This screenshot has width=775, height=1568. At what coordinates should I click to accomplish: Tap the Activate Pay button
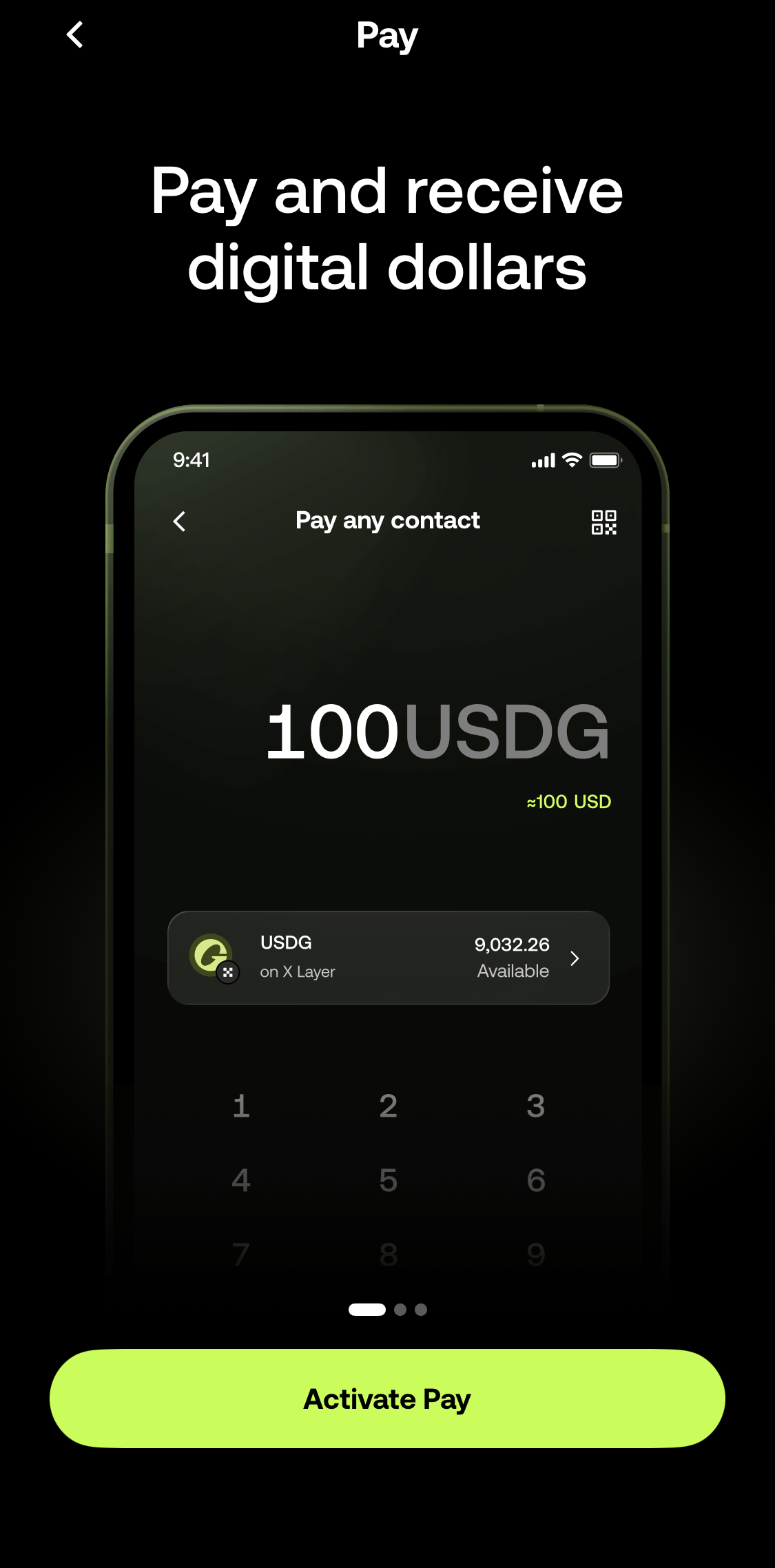[387, 1399]
